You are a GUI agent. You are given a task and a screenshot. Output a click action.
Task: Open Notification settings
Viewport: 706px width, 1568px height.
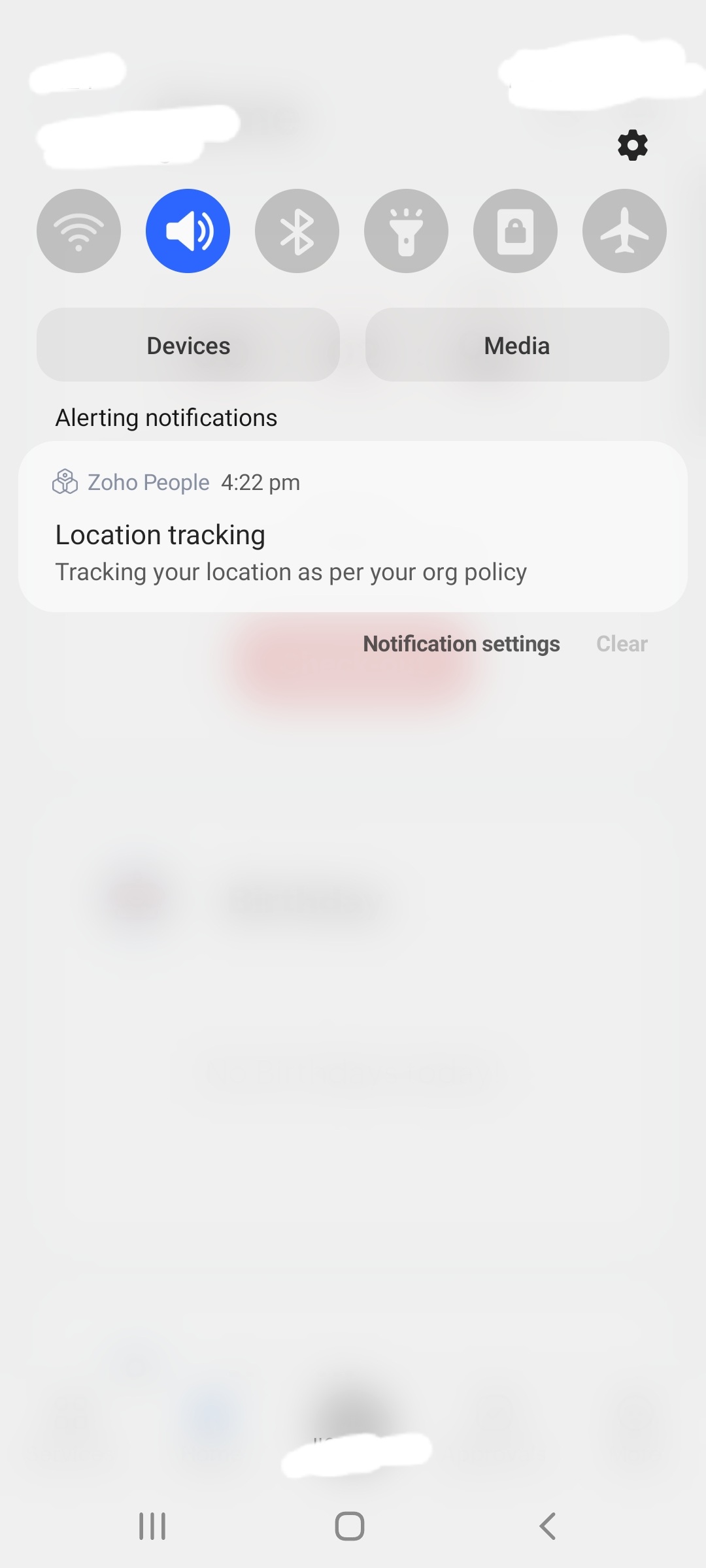click(x=462, y=644)
